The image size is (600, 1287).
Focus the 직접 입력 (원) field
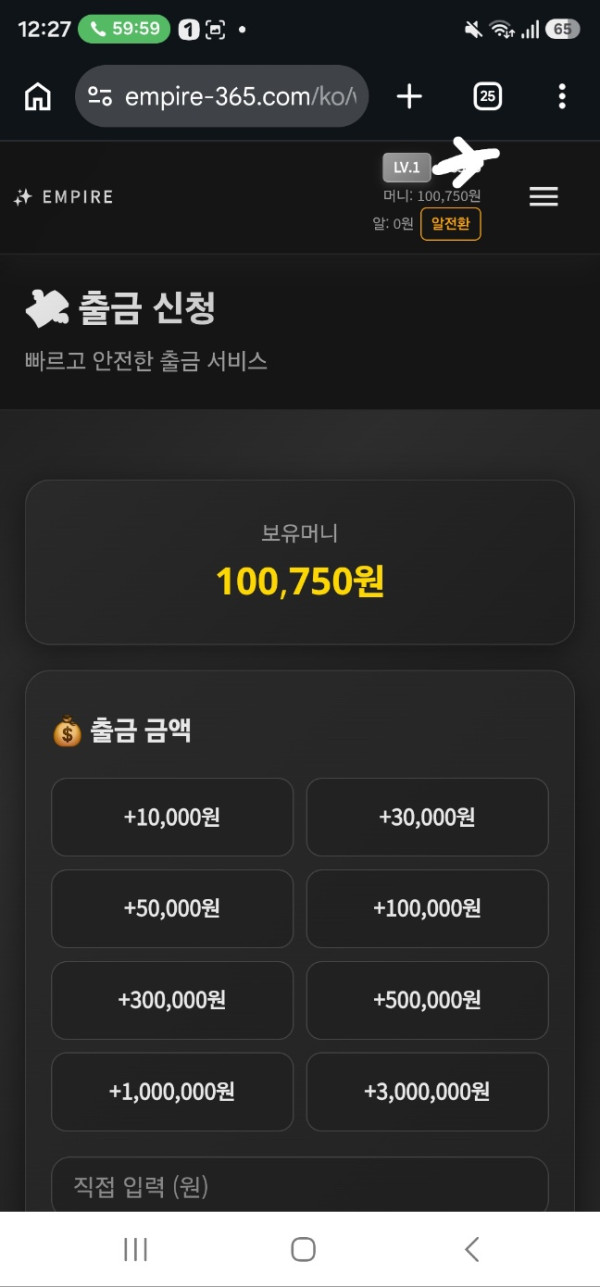coord(300,1186)
